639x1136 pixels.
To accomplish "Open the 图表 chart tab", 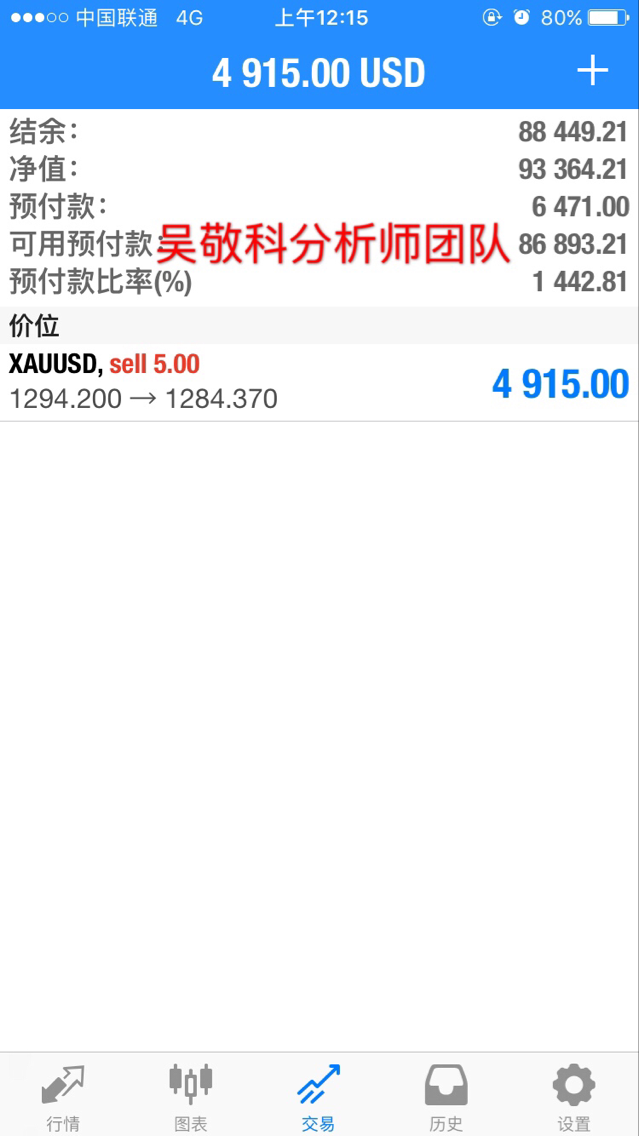I will 191,1095.
